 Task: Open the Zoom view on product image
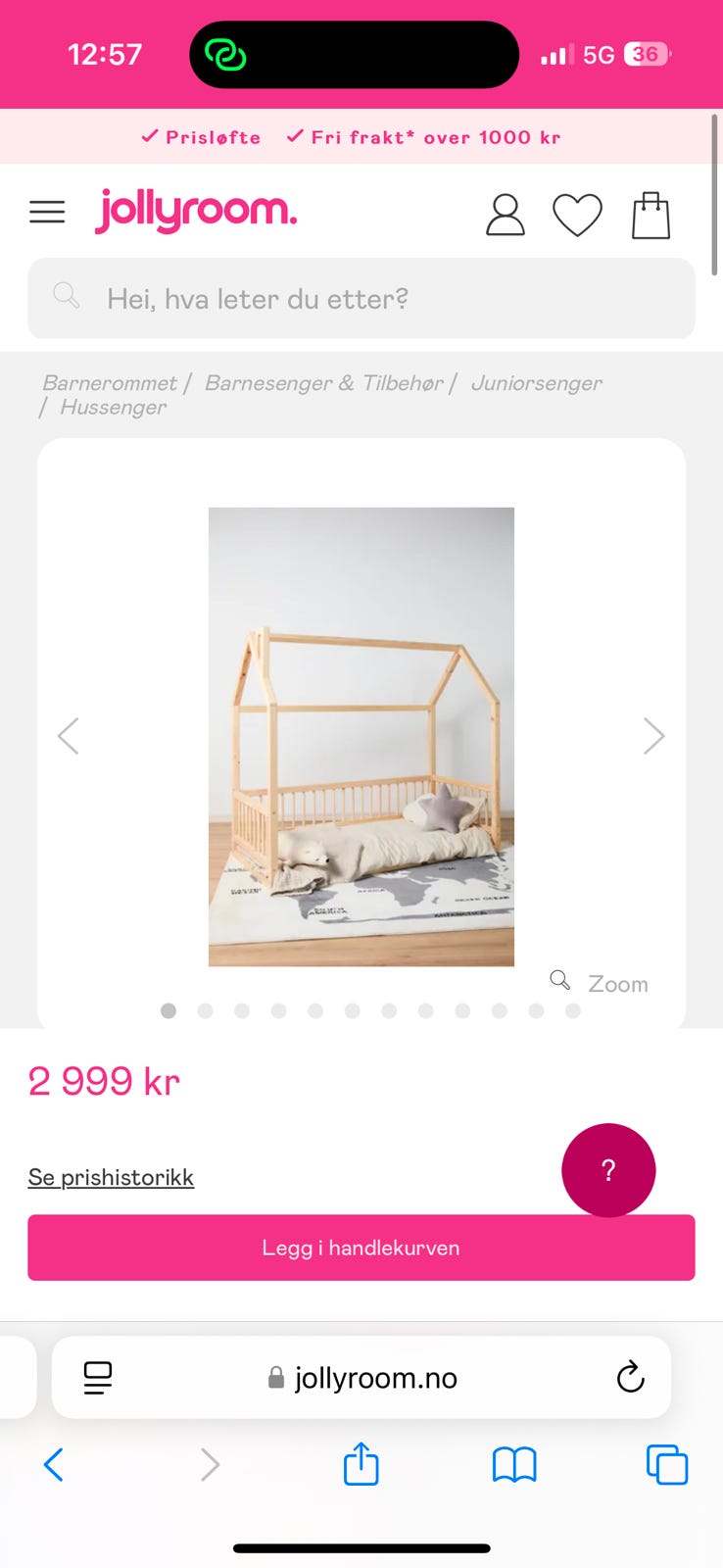[x=600, y=982]
